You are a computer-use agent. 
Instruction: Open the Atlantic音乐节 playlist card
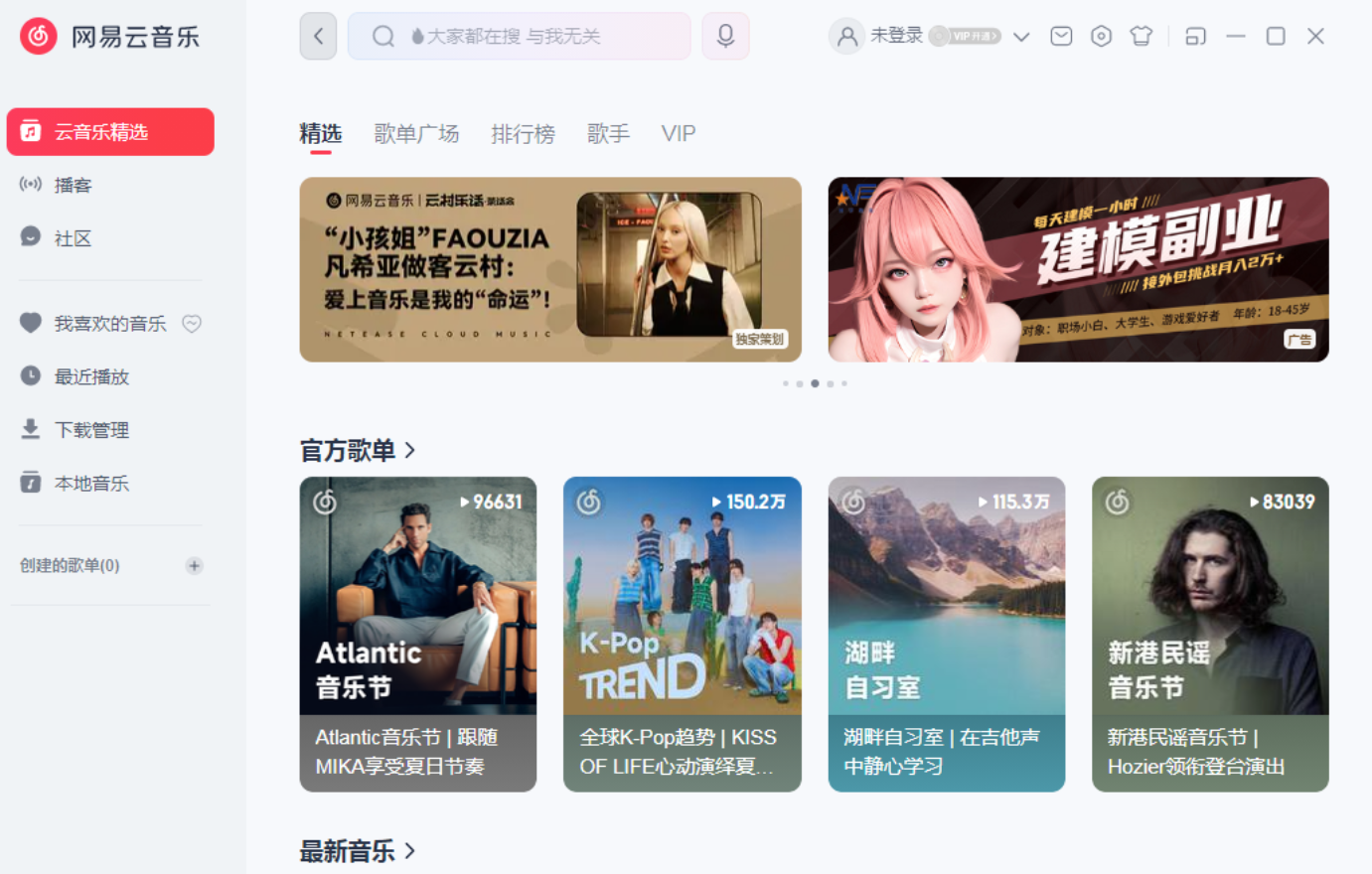pyautogui.click(x=418, y=634)
